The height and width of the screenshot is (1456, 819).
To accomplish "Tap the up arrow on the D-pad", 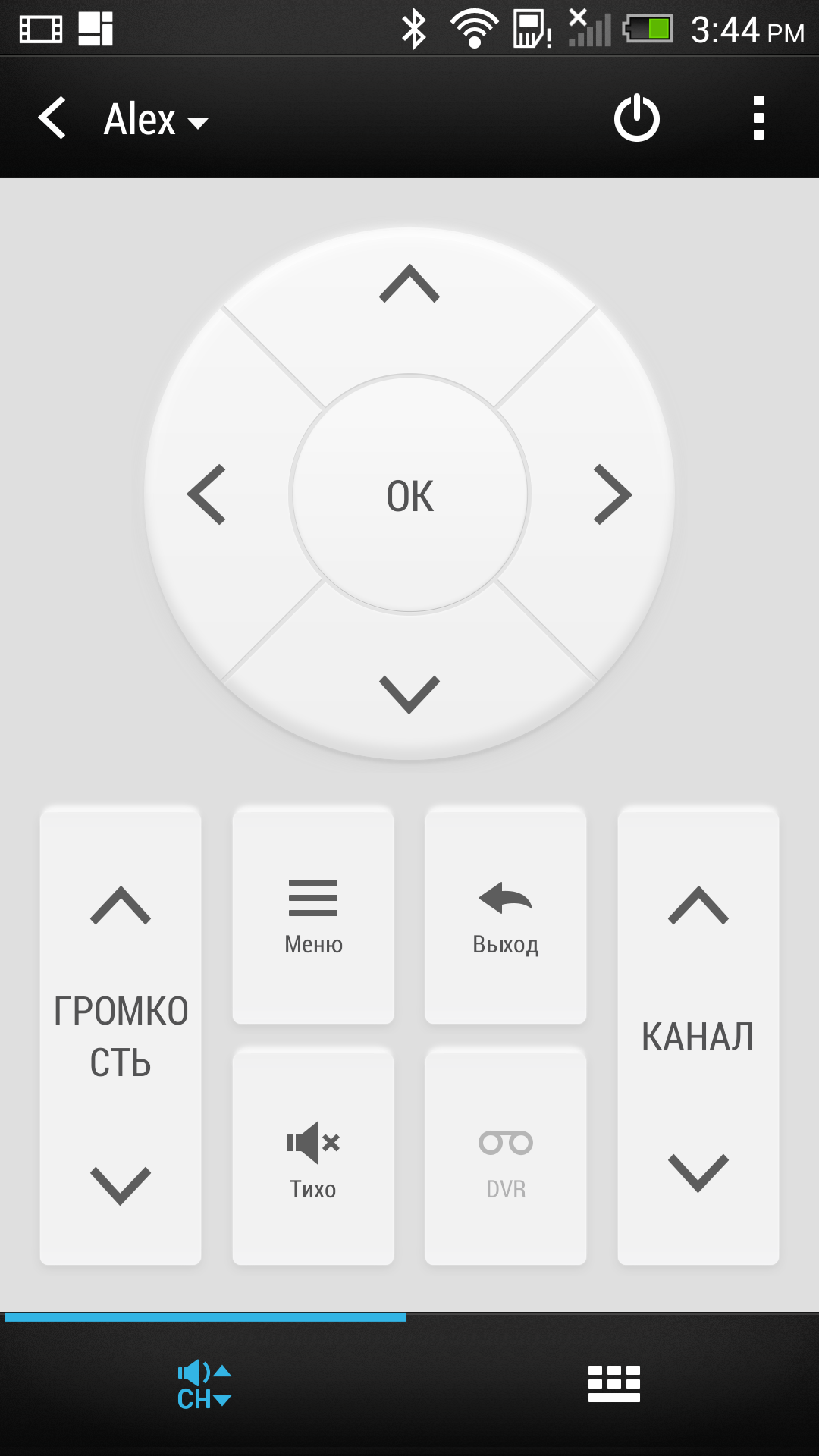I will [x=409, y=284].
